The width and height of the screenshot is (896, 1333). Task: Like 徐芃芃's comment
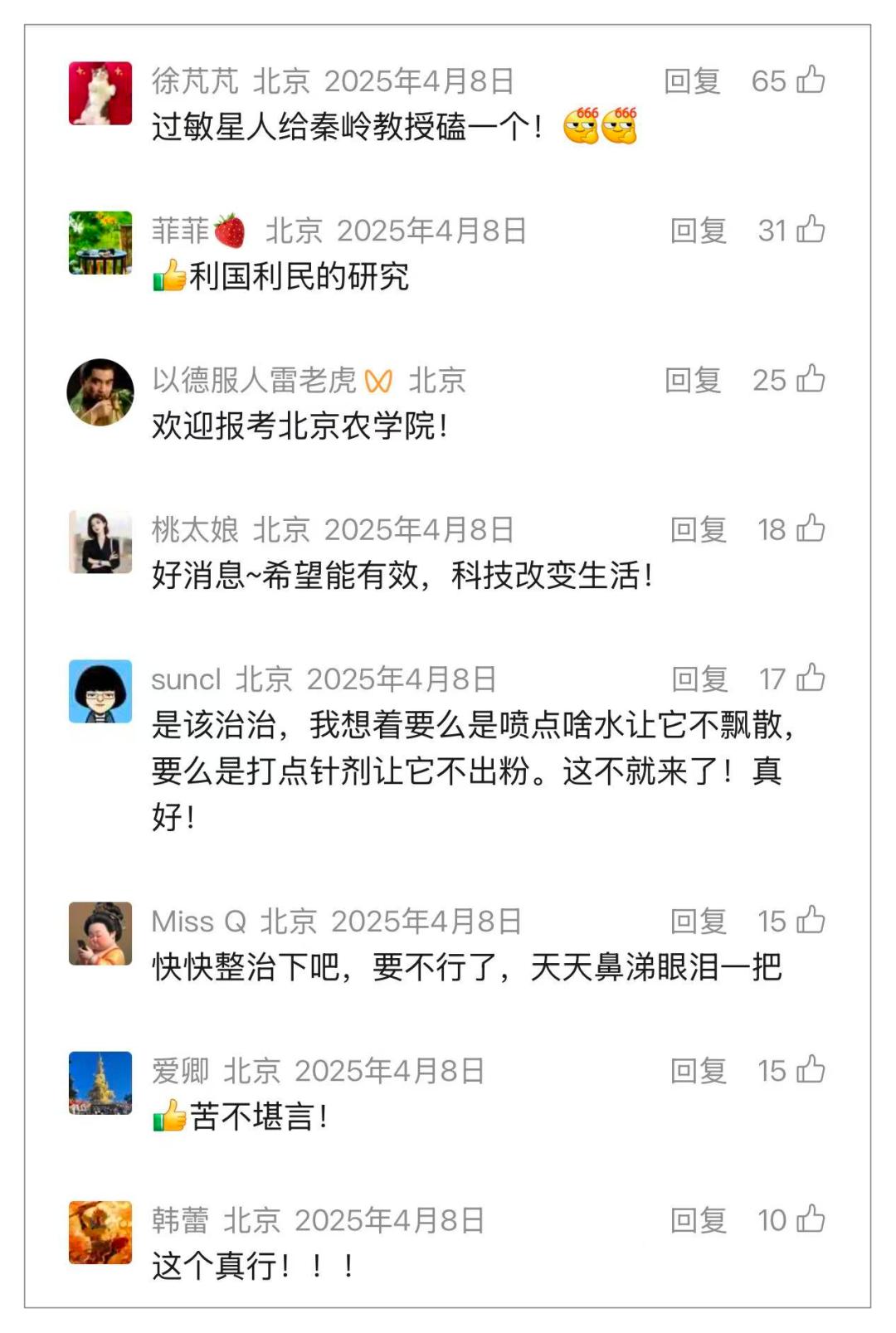tap(811, 80)
